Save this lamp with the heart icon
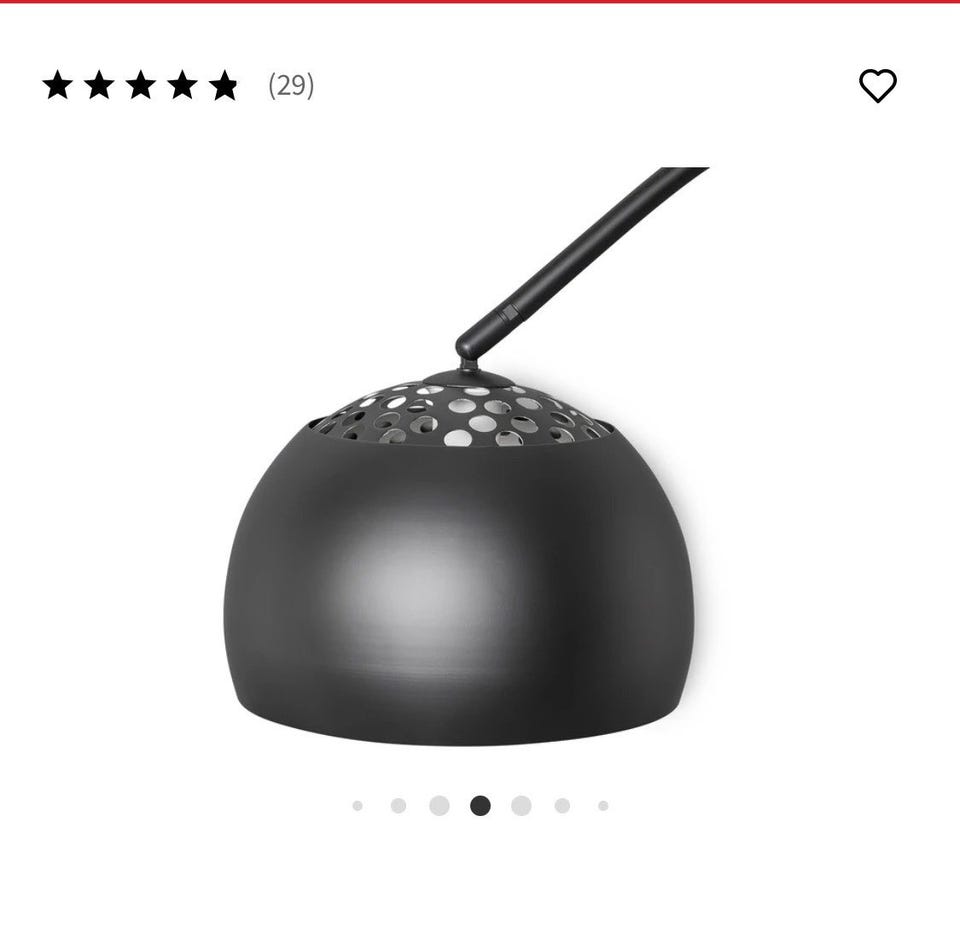Viewport: 960px width, 933px height. 877,86
